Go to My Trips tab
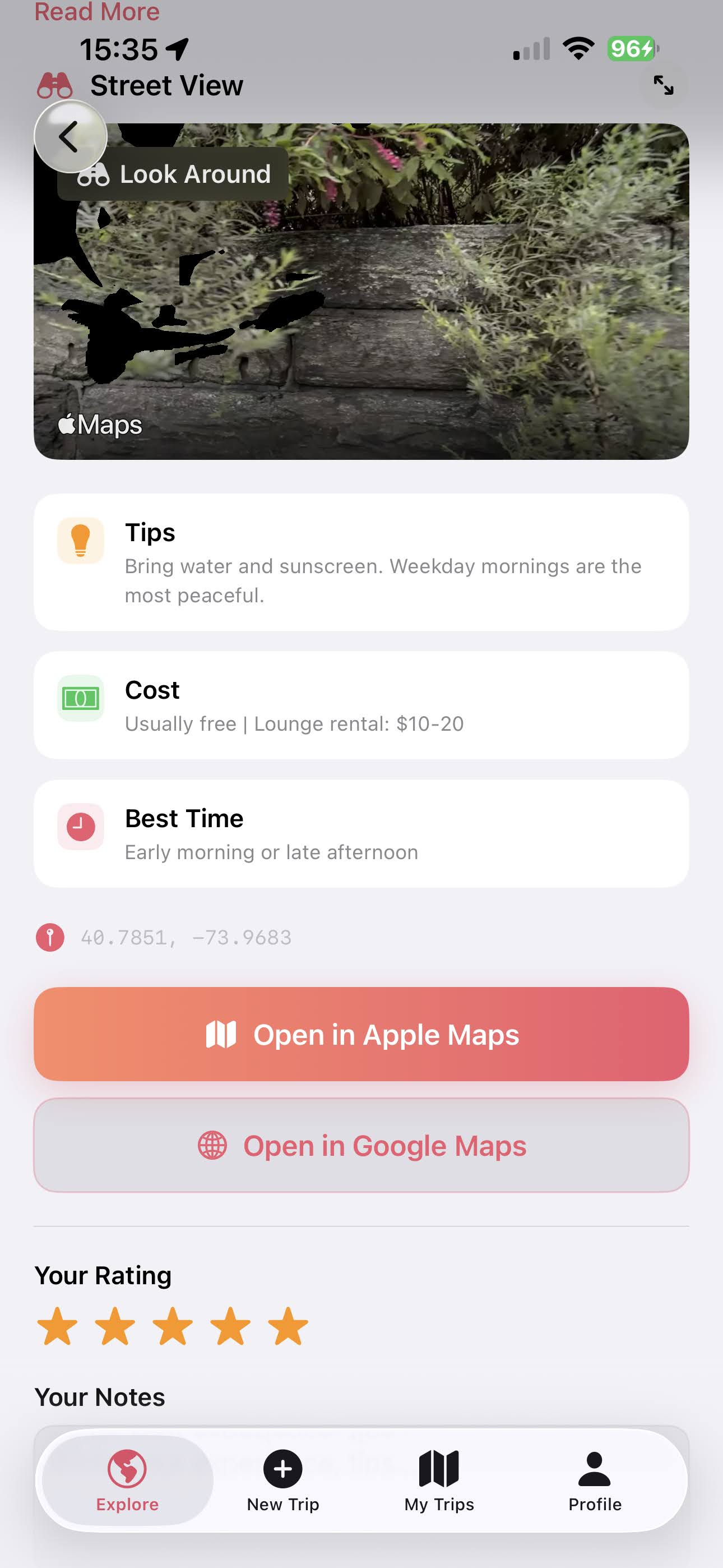 [x=439, y=1481]
